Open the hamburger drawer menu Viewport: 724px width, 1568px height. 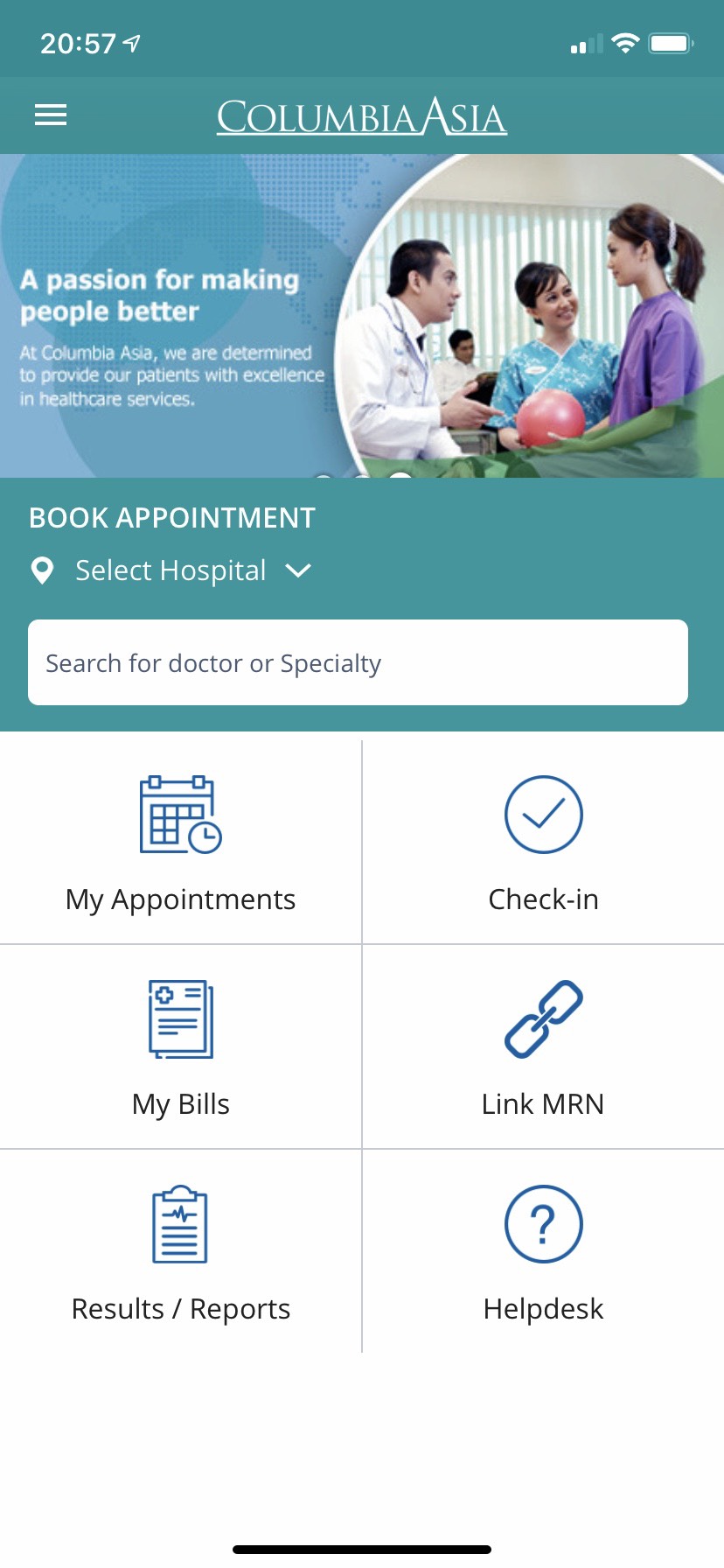[51, 115]
